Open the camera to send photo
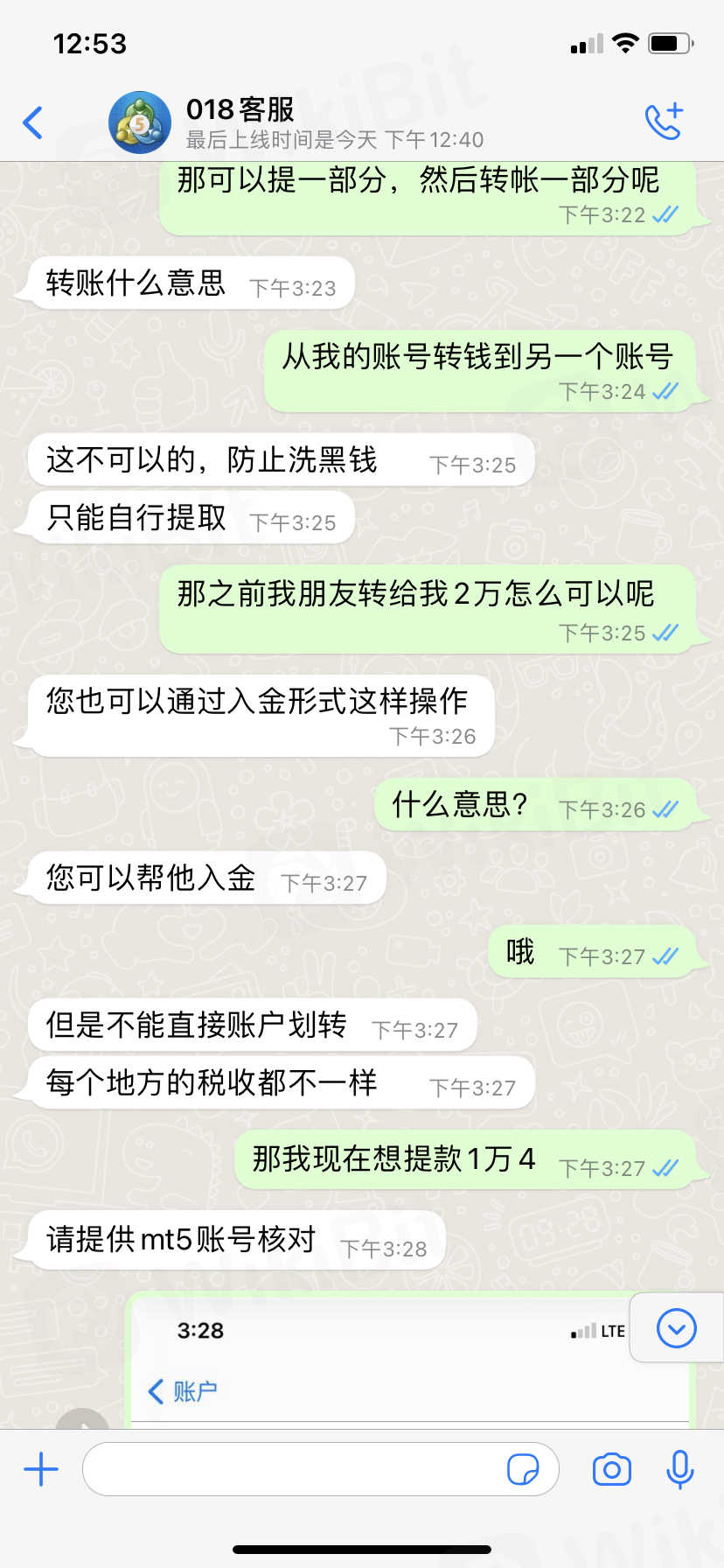Image resolution: width=724 pixels, height=1568 pixels. 611,1469
